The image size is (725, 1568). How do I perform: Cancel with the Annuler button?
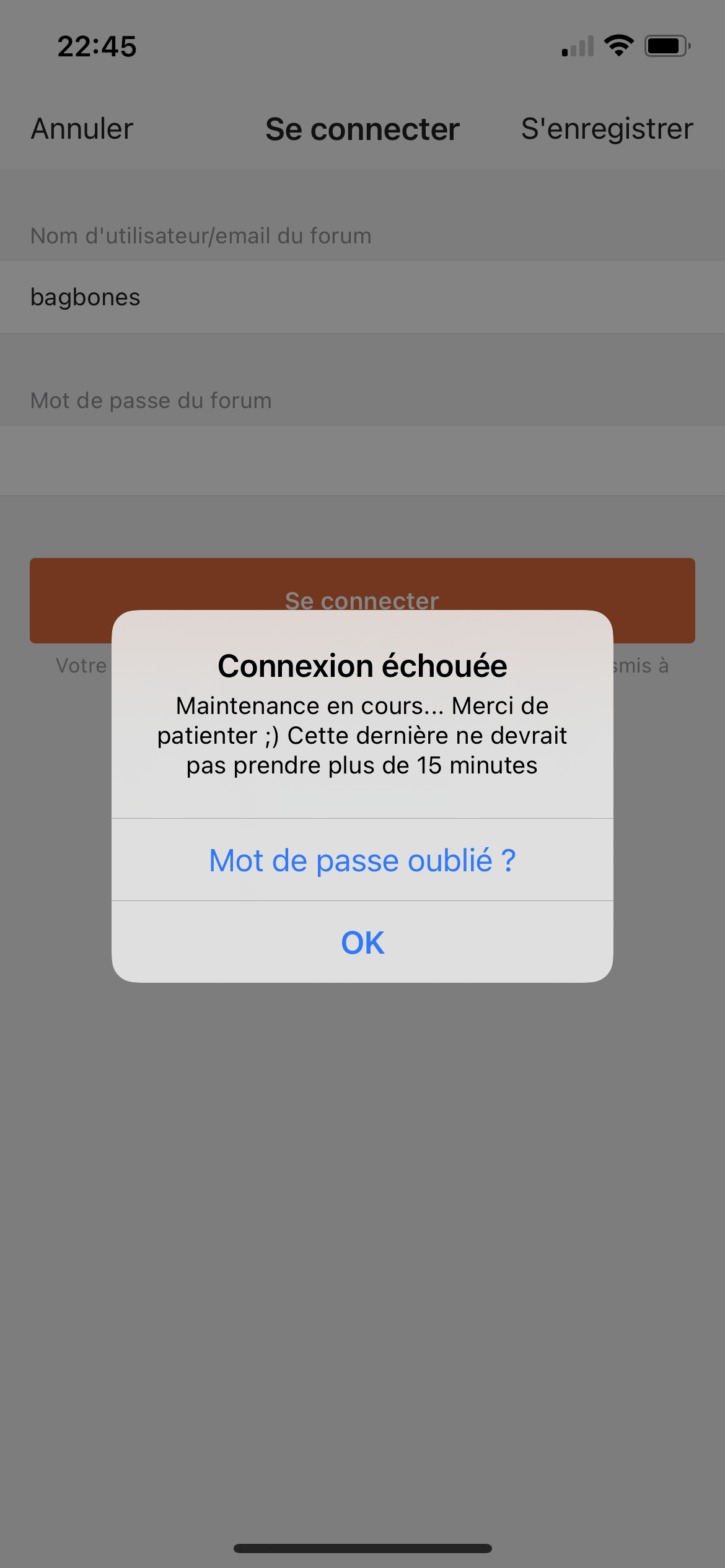(82, 129)
